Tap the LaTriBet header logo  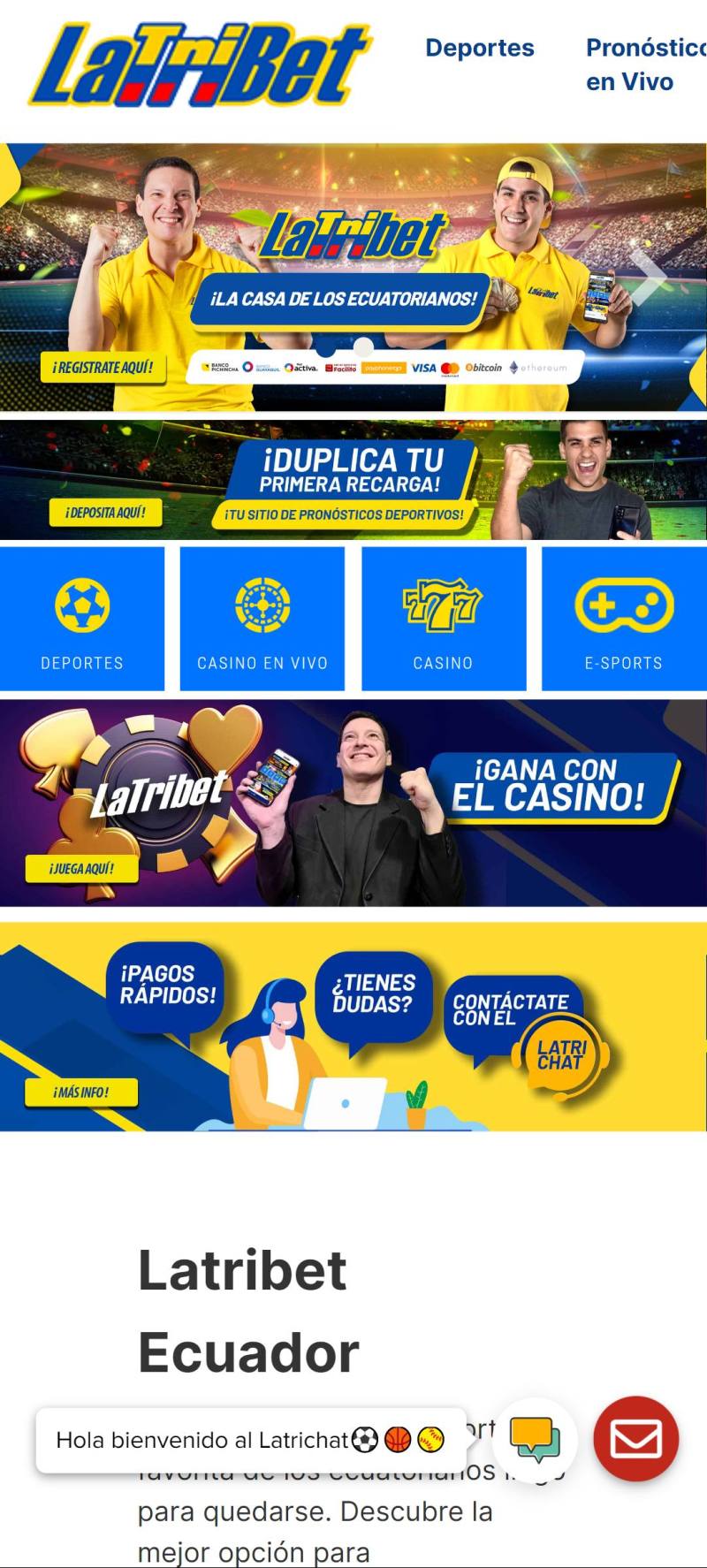tap(201, 65)
